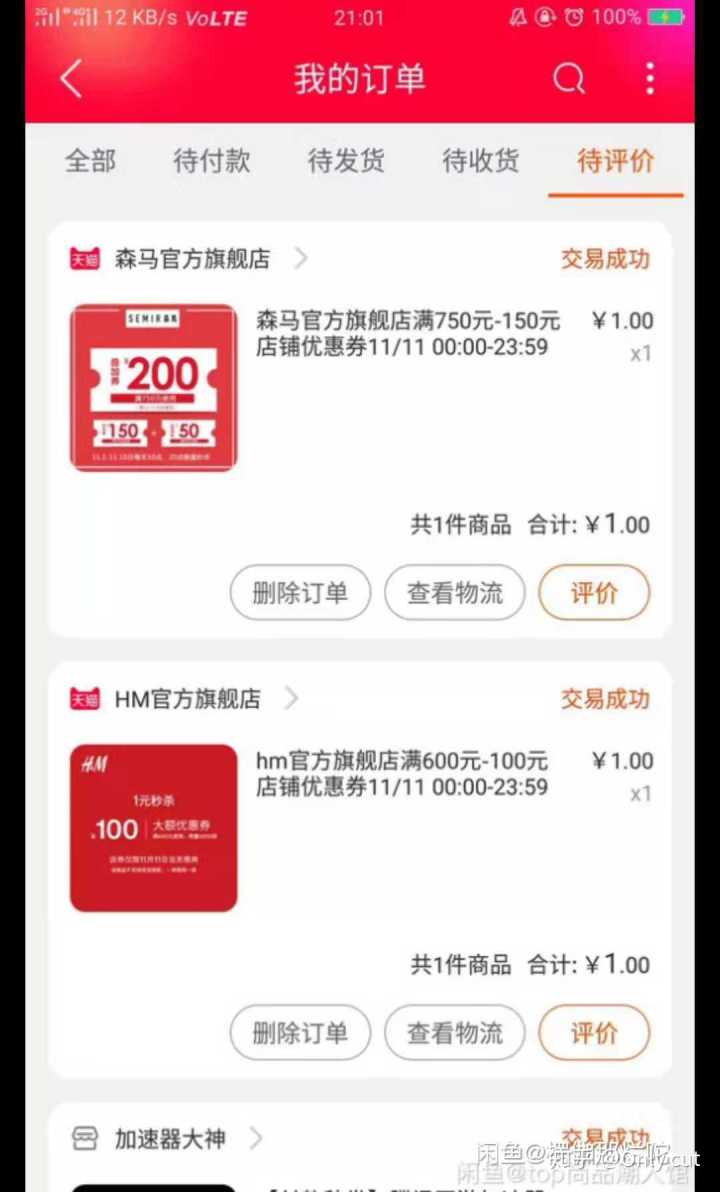The width and height of the screenshot is (720, 1192).
Task: Switch to the 待收货 tab
Action: click(x=481, y=161)
